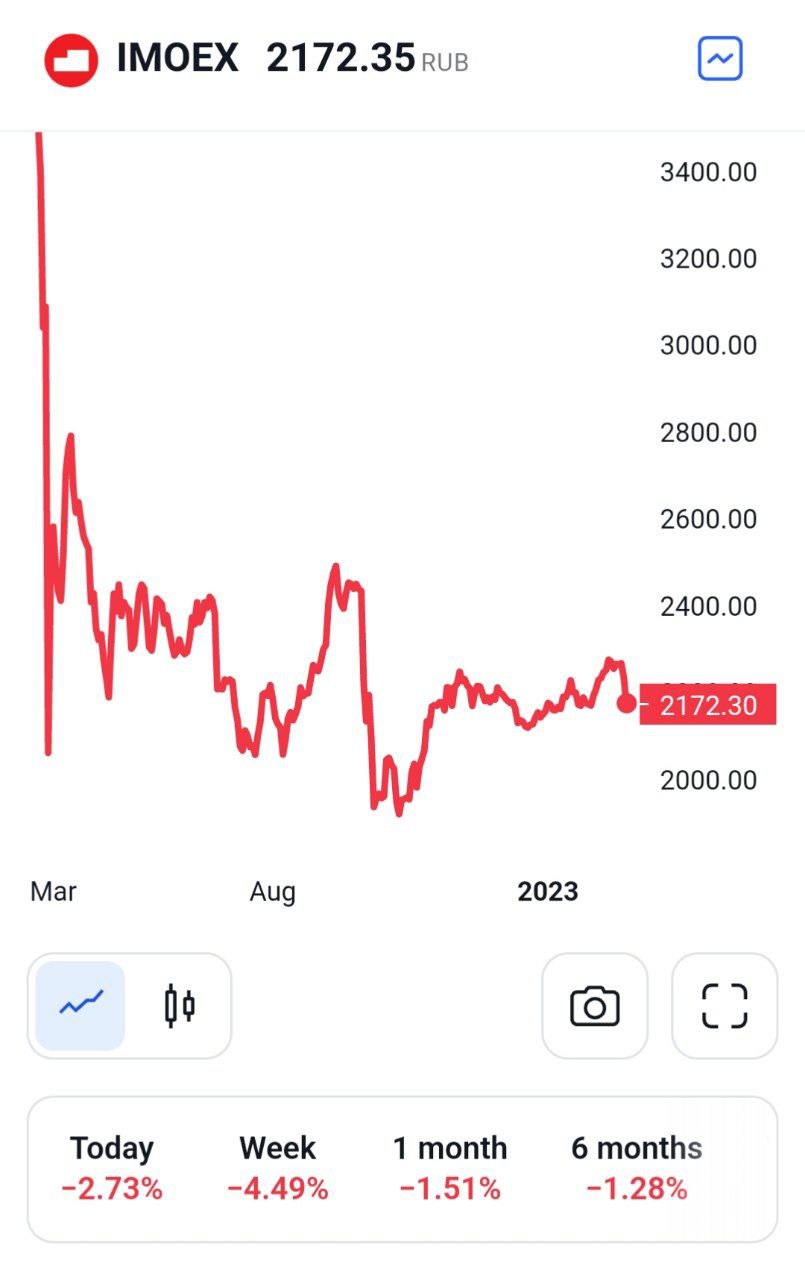Click the Mar axis label

[52, 891]
